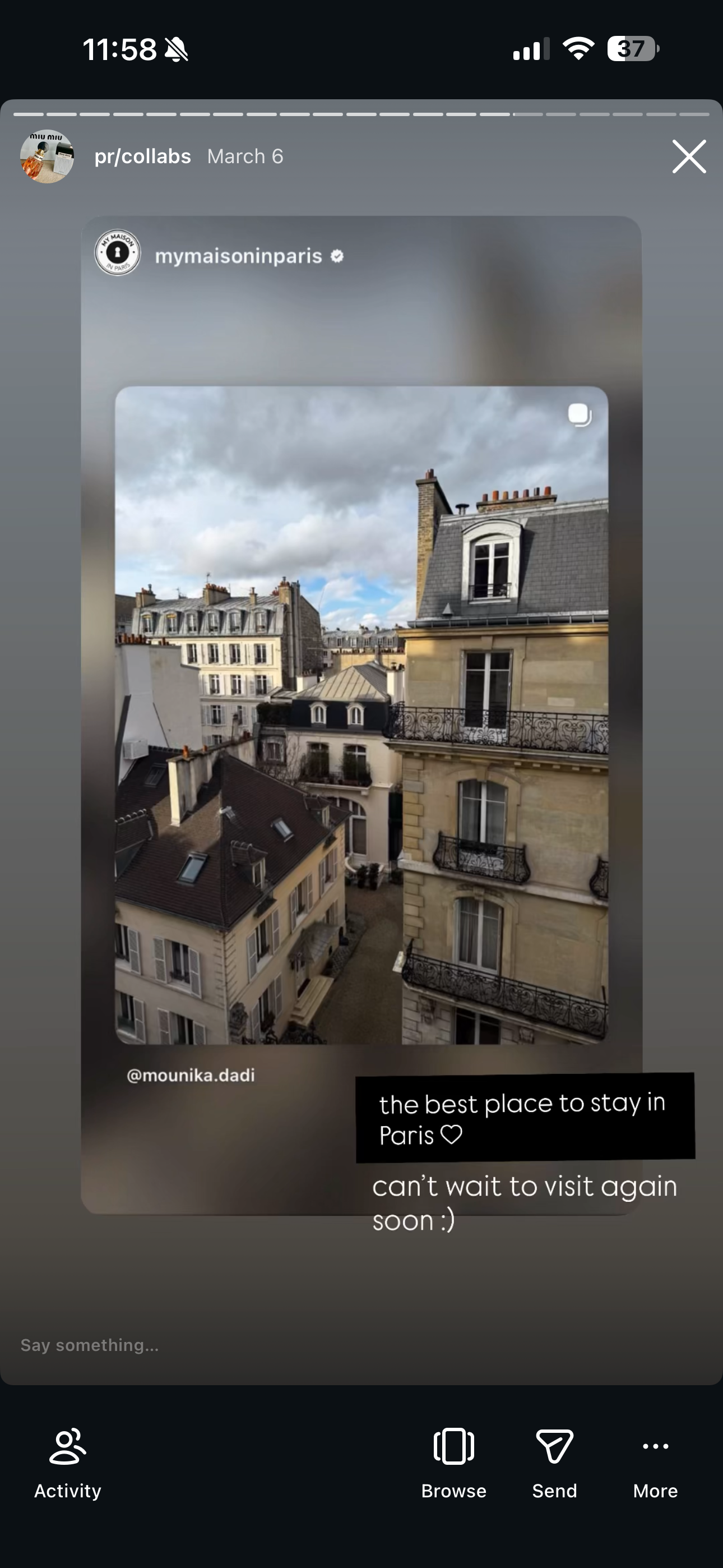Close the story viewer
723x1568 pixels.
[x=689, y=156]
